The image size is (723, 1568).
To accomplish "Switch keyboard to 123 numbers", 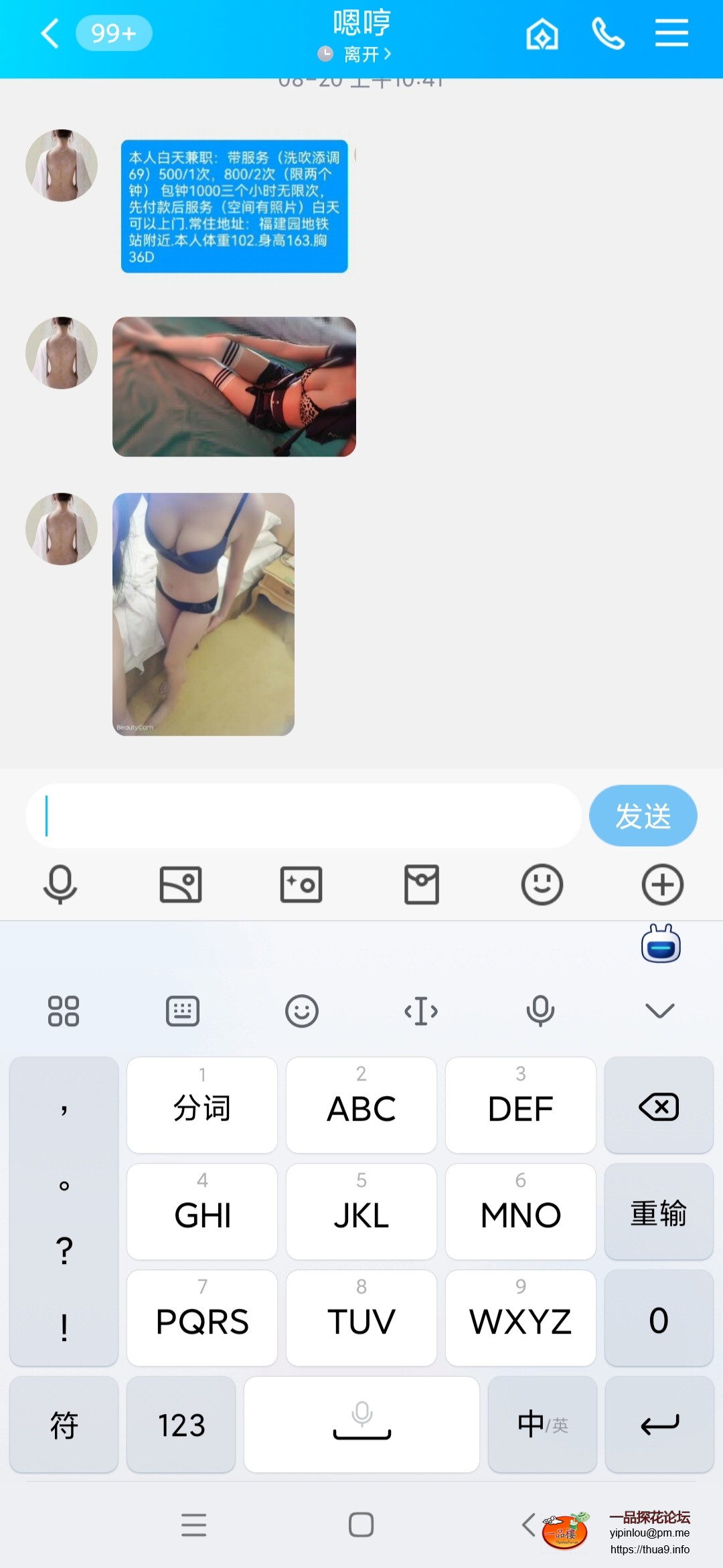I will pos(181,1425).
